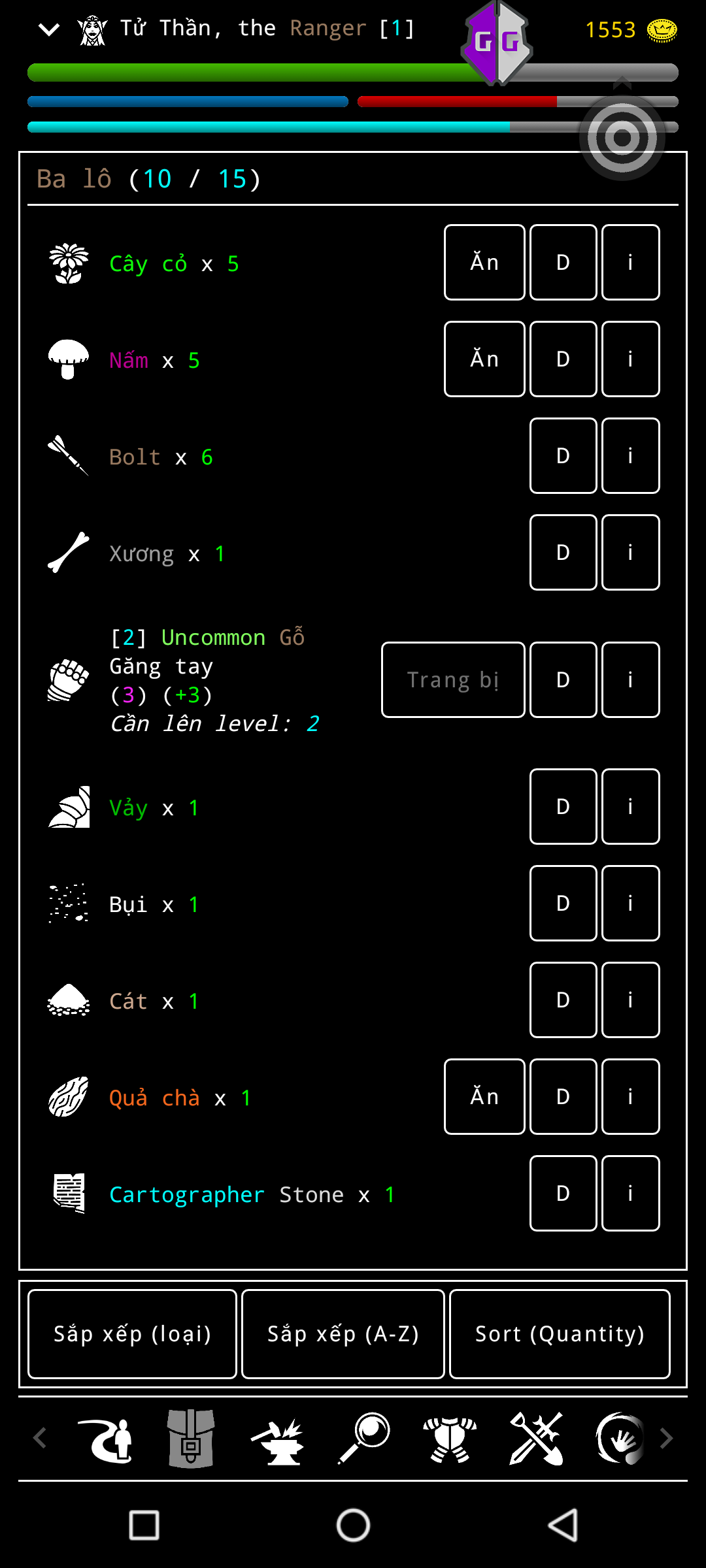706x1568 pixels.
Task: Drop the Cát item
Action: pyautogui.click(x=563, y=1000)
